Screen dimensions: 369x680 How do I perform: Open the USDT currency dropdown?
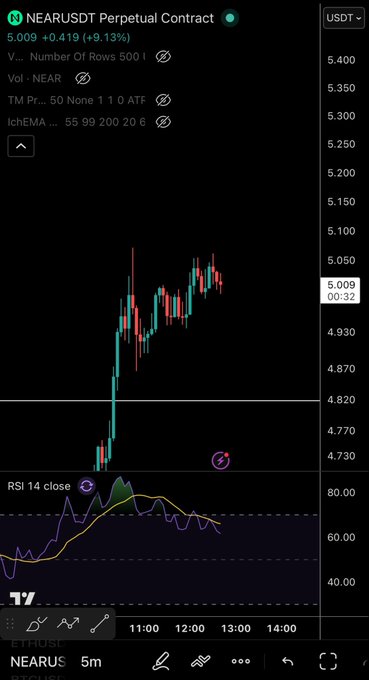[344, 18]
